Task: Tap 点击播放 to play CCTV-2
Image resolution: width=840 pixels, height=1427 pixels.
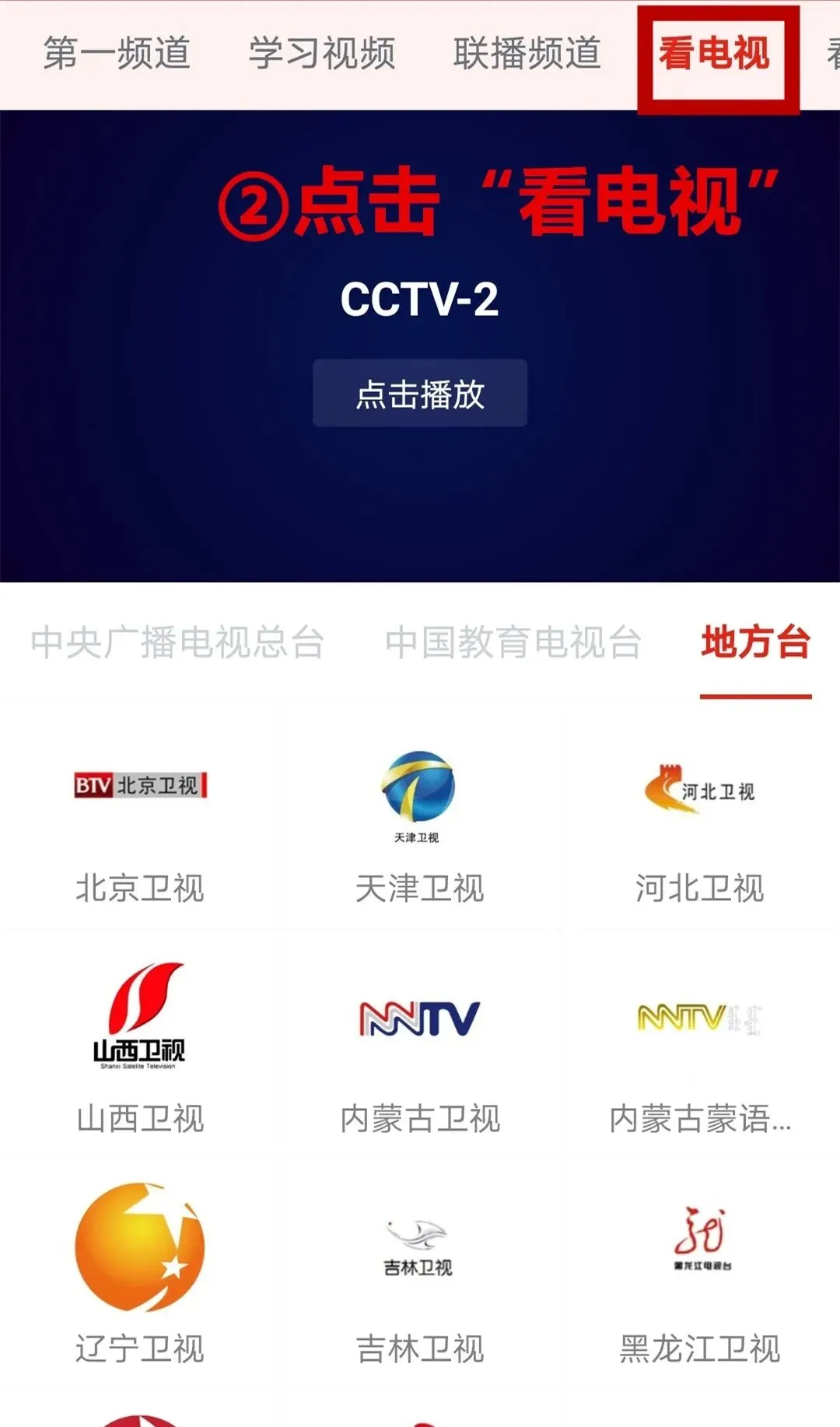Action: [420, 394]
